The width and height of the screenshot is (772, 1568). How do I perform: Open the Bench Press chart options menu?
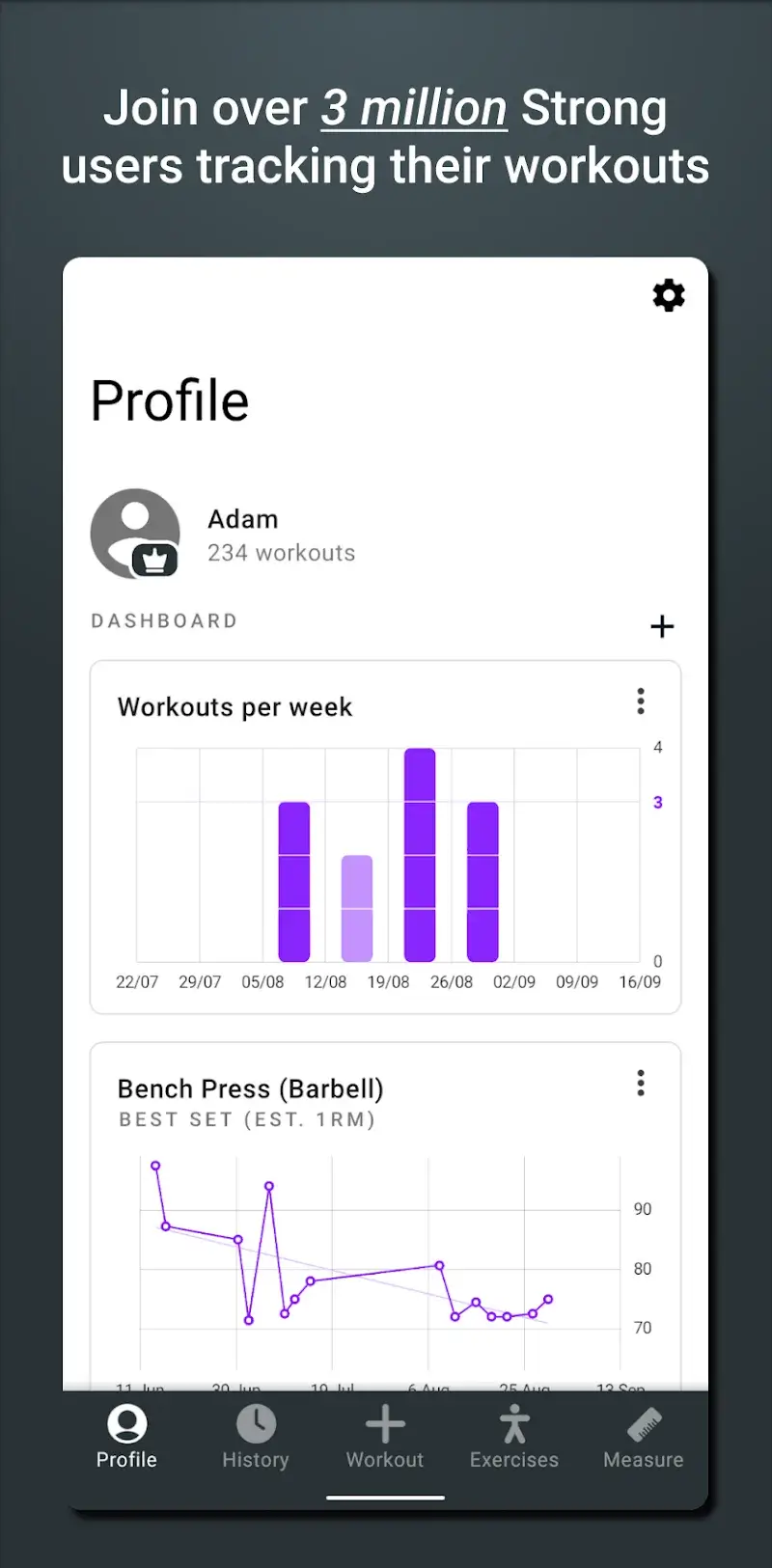point(640,1084)
